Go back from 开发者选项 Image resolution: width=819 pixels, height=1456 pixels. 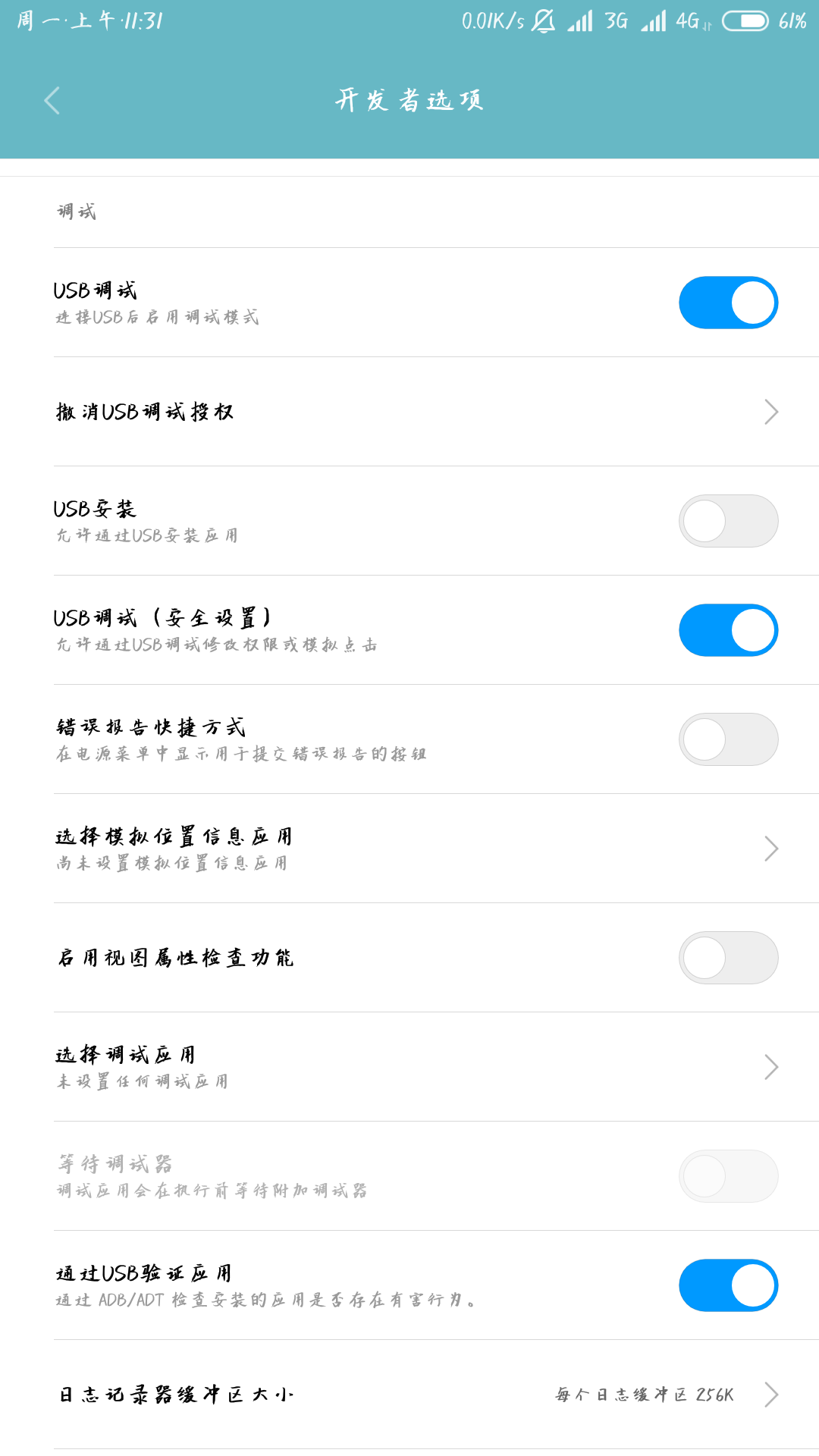pos(52,100)
